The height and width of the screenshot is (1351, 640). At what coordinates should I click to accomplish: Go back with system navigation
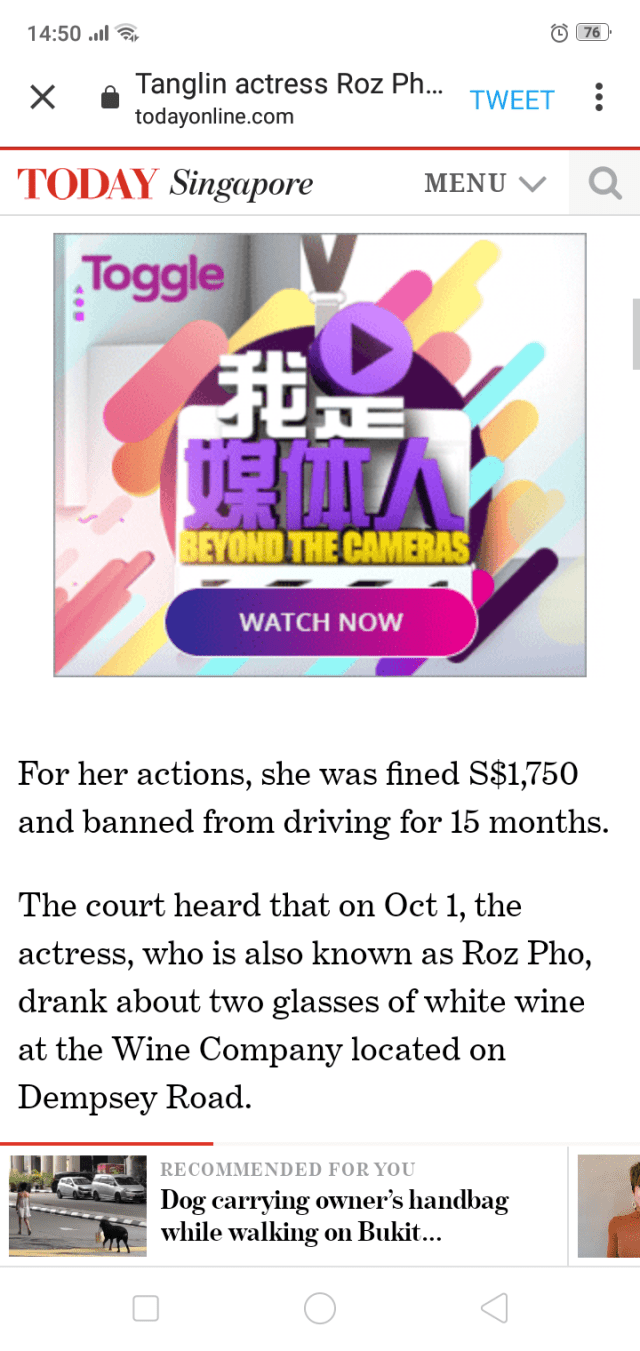point(494,1308)
